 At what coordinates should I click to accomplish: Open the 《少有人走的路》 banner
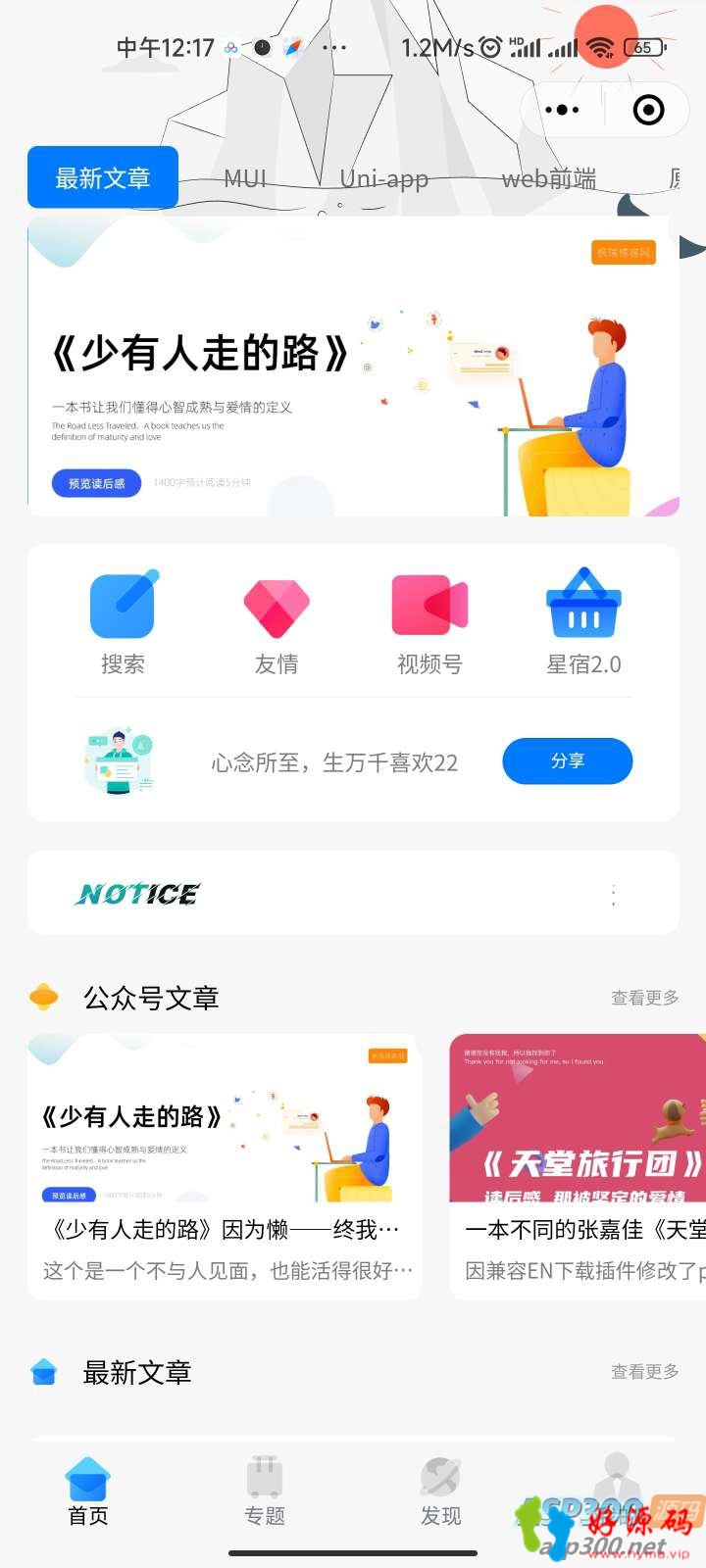[353, 367]
